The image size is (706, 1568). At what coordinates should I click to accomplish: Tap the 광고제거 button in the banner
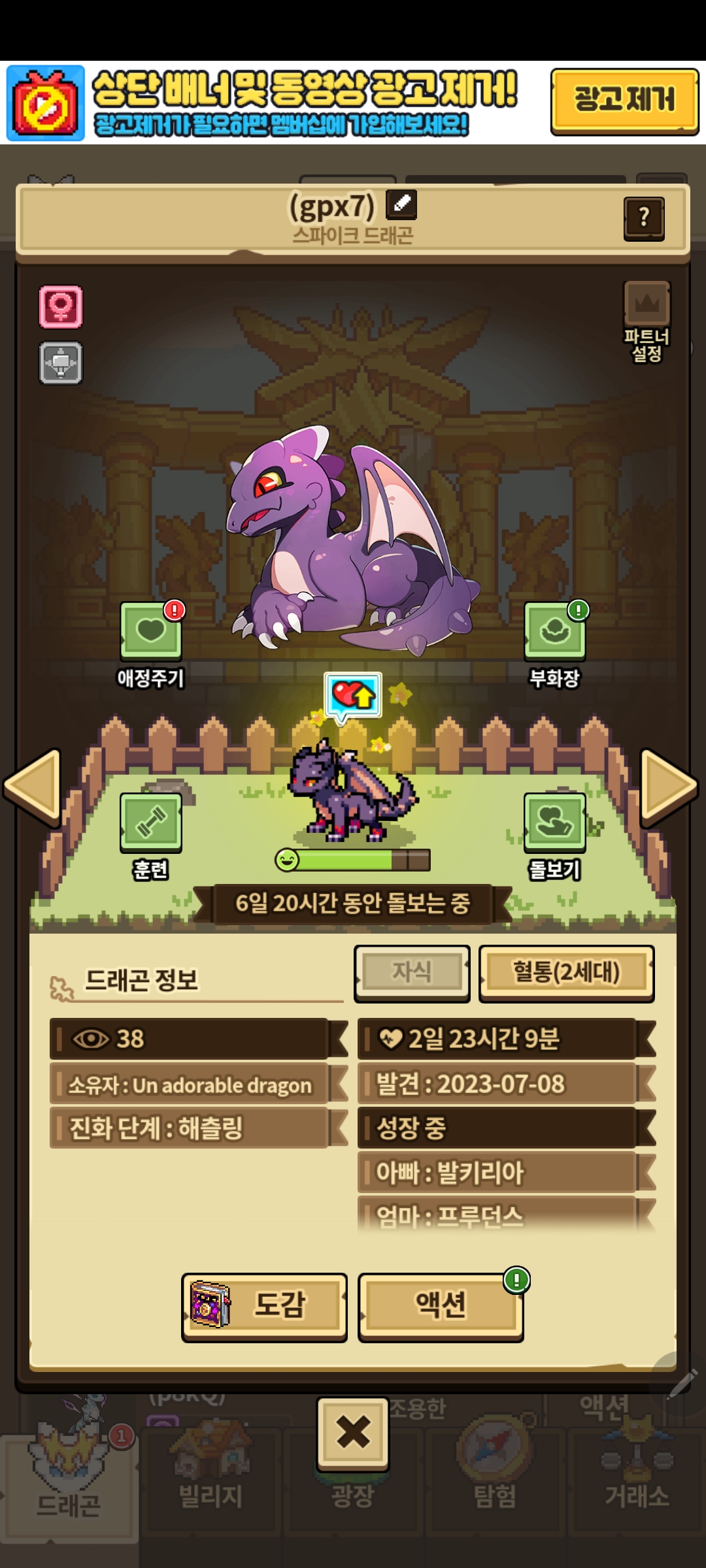point(624,101)
